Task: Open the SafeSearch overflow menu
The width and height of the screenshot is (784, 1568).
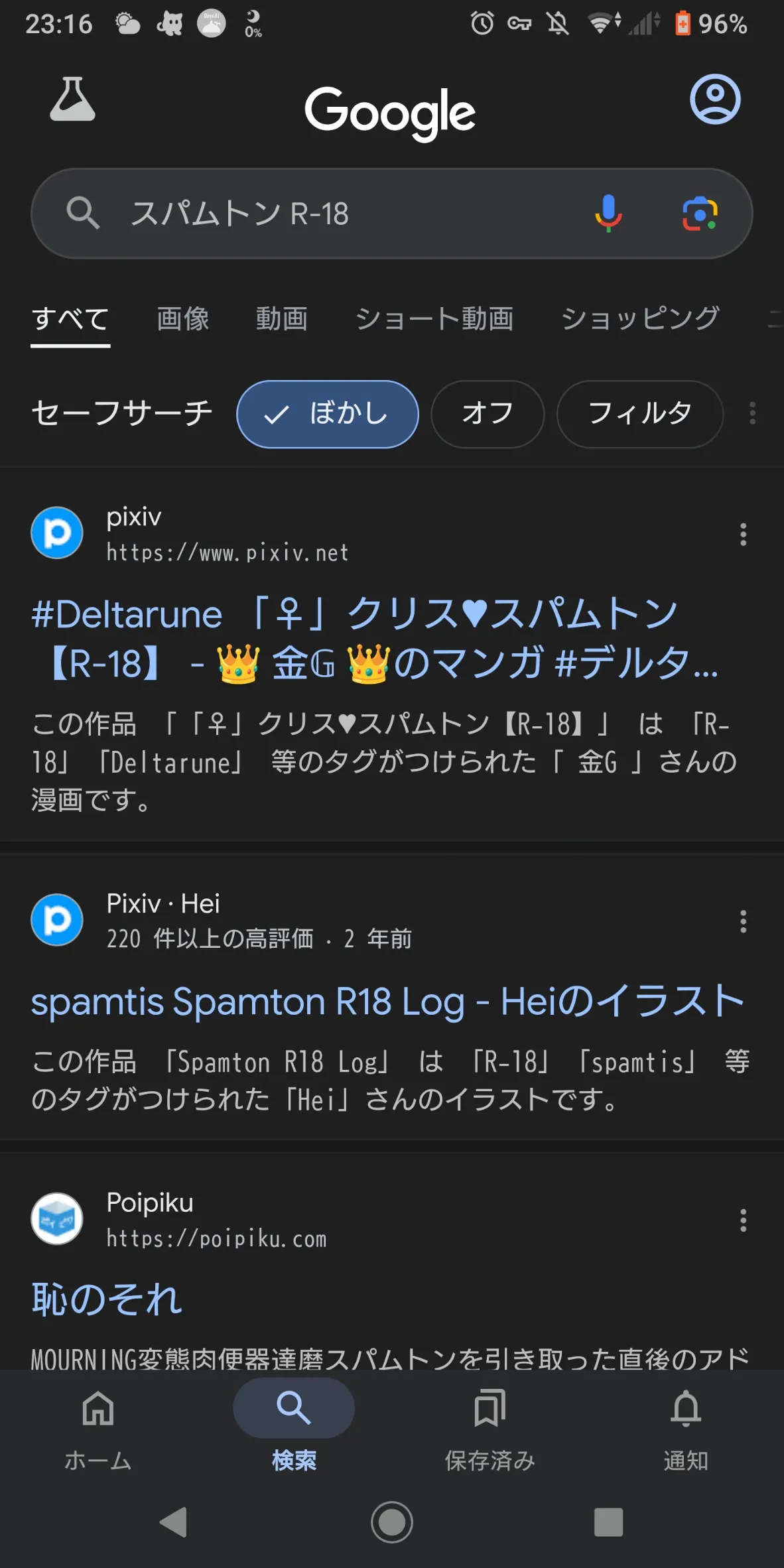Action: pyautogui.click(x=752, y=413)
